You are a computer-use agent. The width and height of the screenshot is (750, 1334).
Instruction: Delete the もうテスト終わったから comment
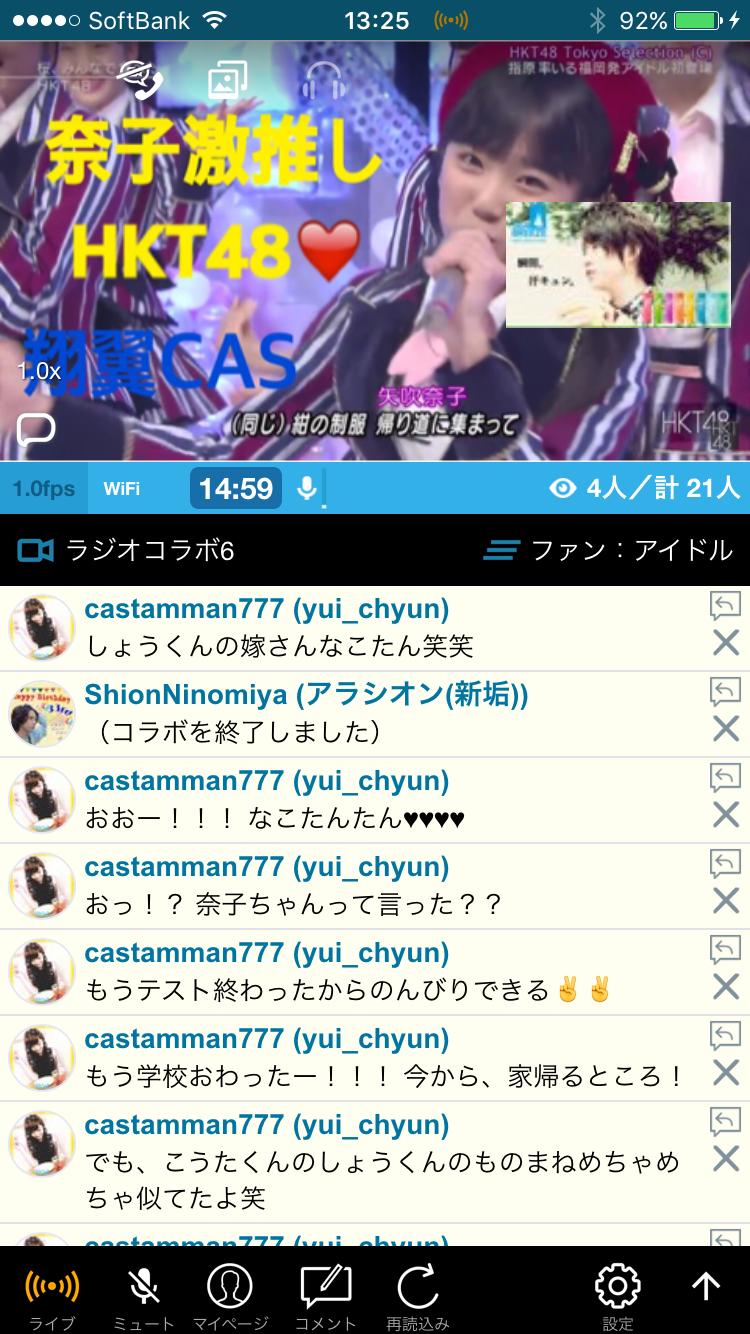(725, 987)
